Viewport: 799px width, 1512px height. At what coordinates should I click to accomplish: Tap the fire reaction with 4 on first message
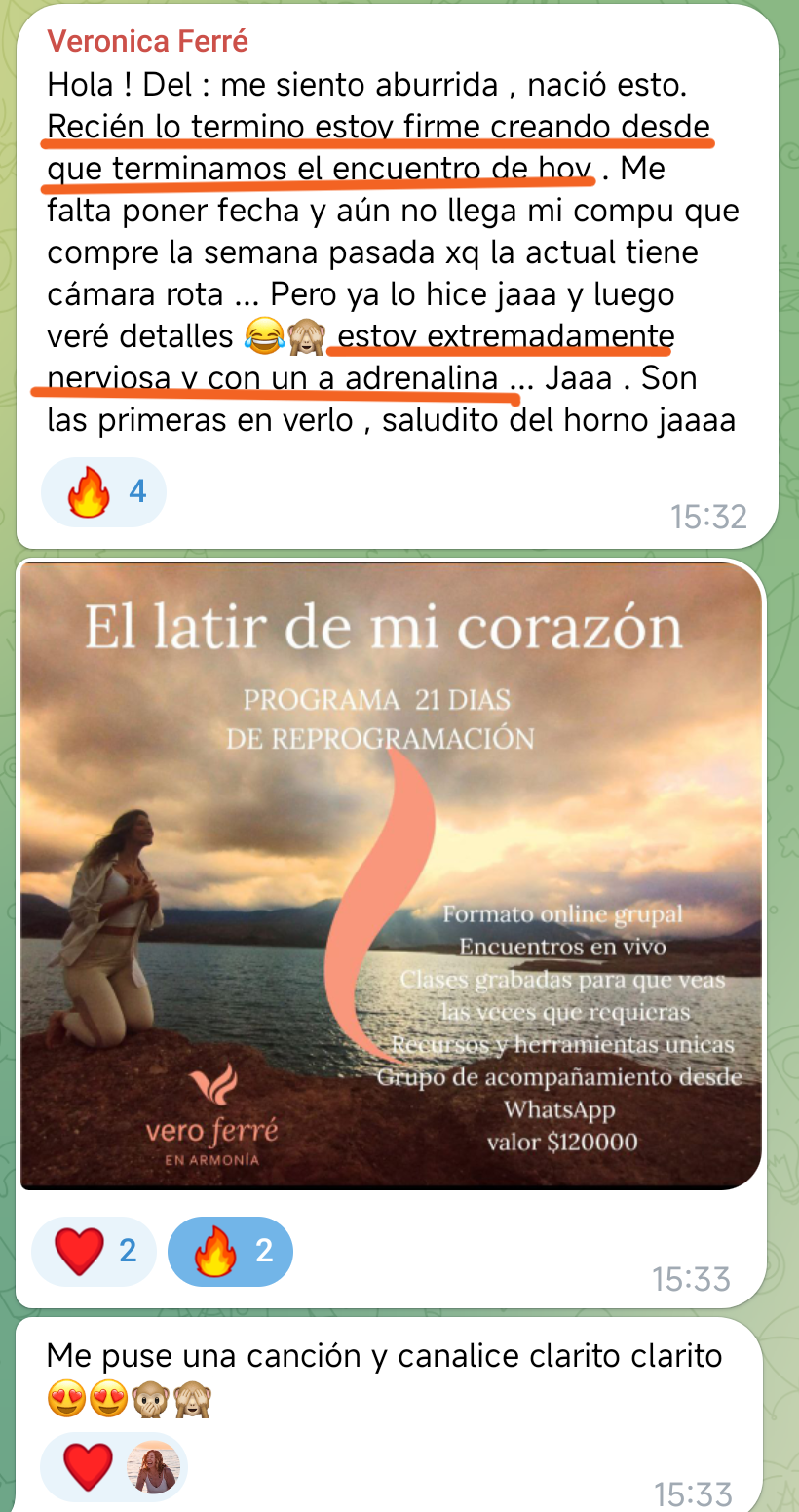104,492
